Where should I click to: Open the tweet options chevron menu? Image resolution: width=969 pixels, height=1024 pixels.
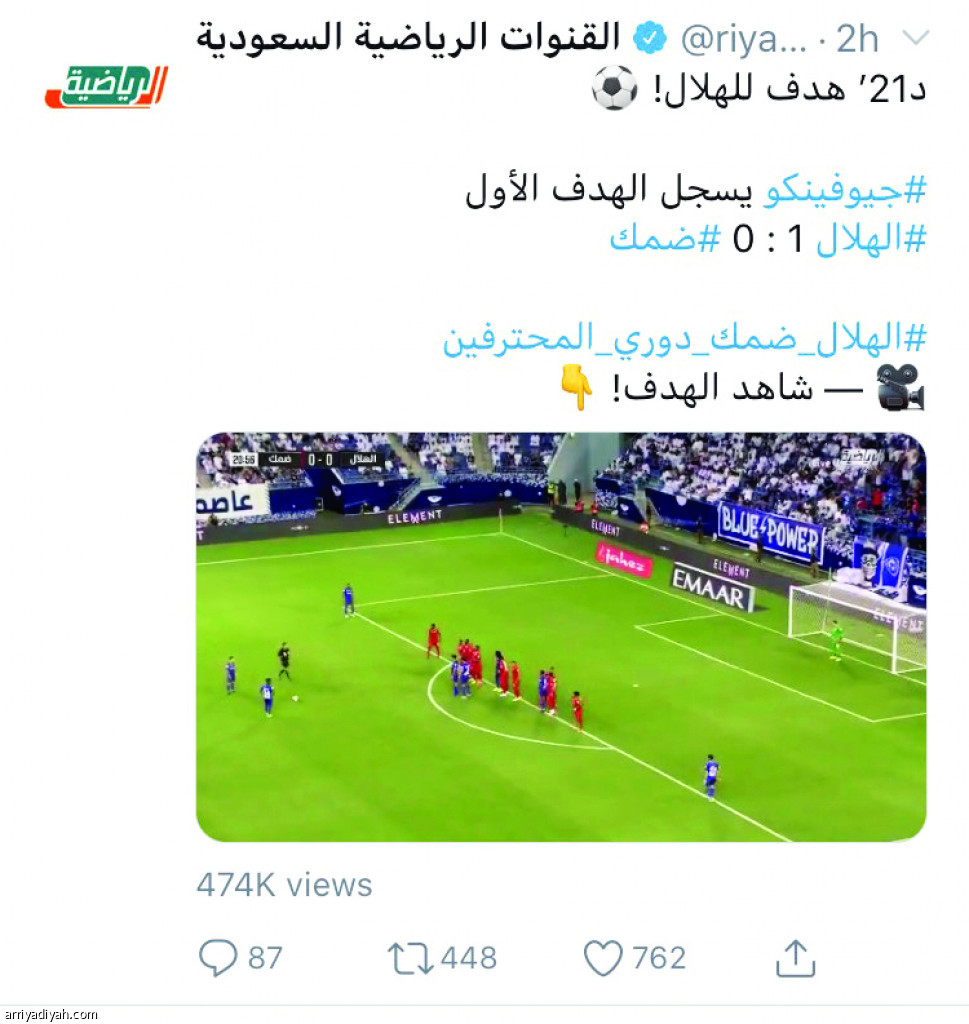coord(914,38)
